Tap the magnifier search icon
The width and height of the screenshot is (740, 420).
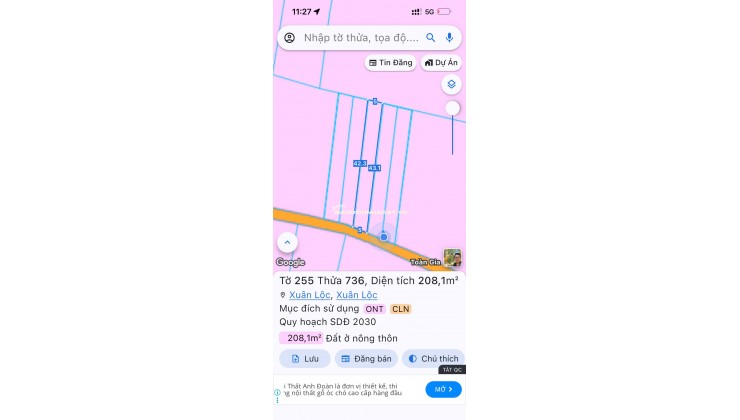[431, 38]
